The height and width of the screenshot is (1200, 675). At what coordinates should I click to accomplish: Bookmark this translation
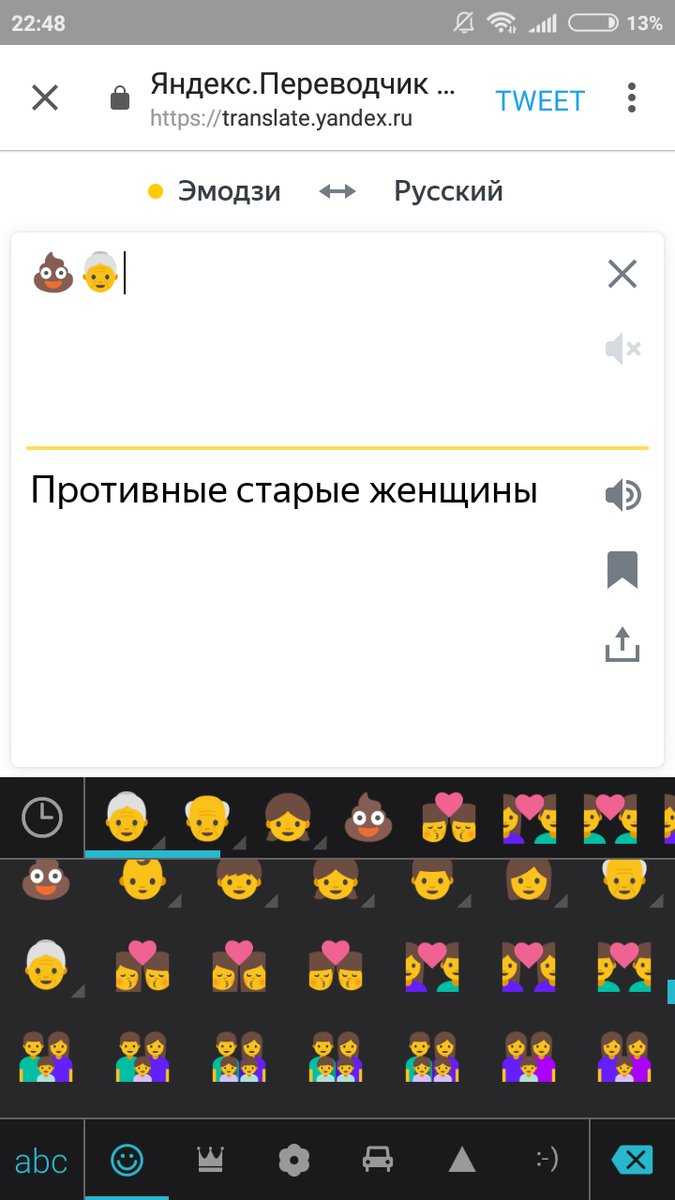(622, 570)
